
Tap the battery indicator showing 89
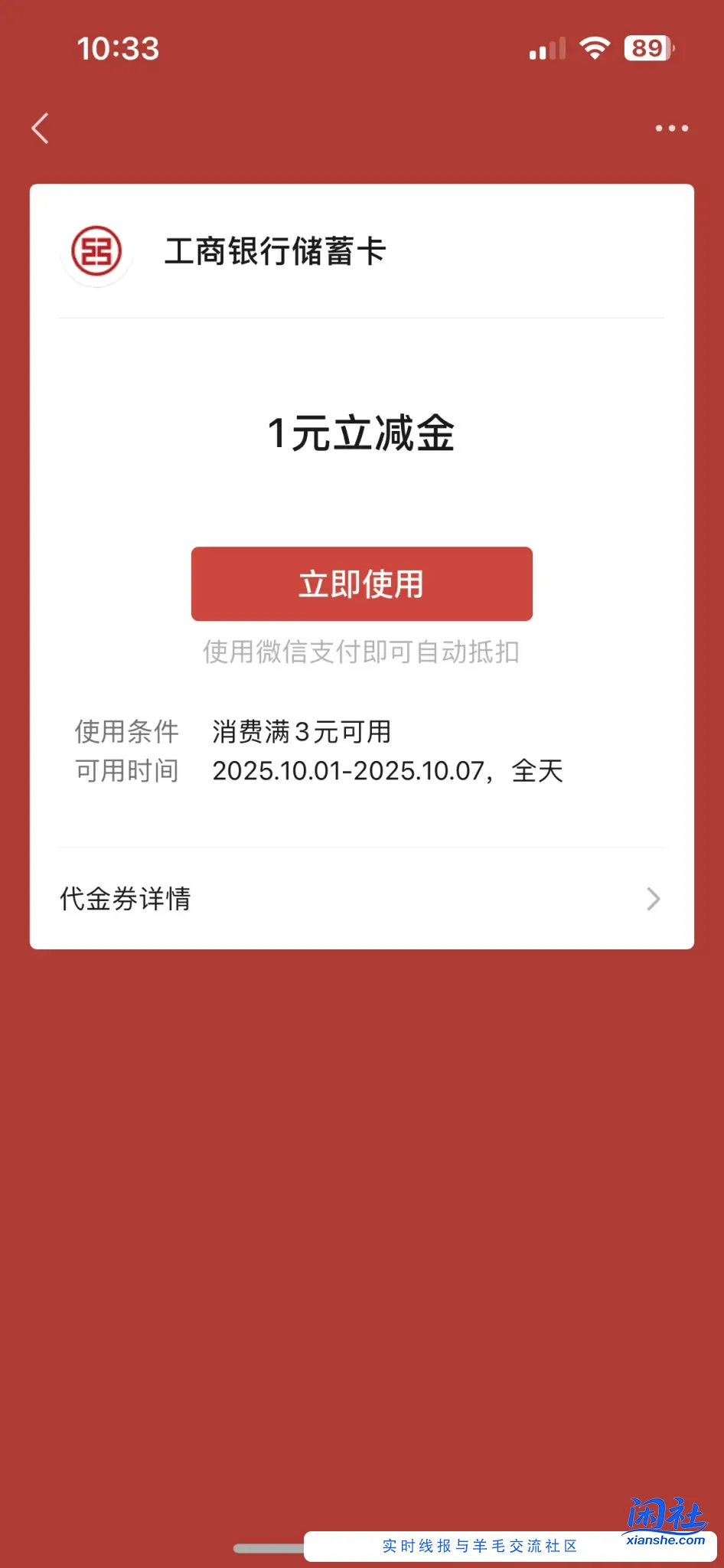pos(647,48)
